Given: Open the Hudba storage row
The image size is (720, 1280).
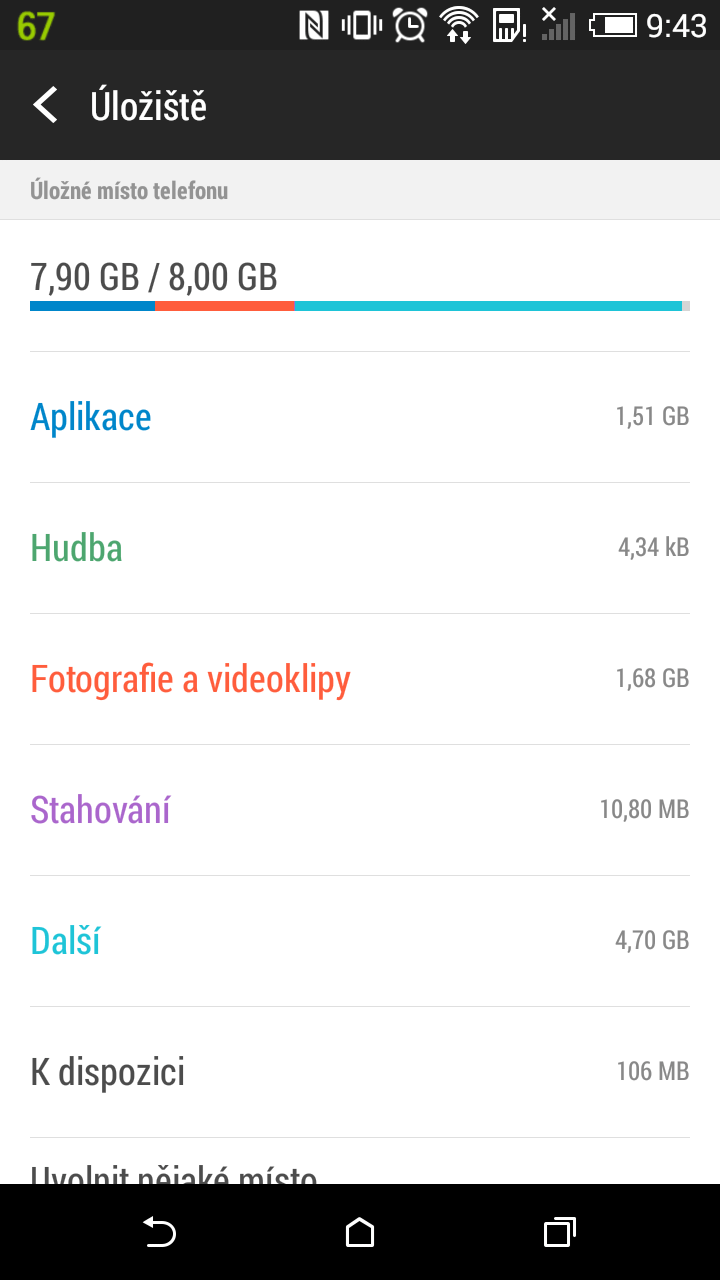Looking at the screenshot, I should click(x=360, y=548).
